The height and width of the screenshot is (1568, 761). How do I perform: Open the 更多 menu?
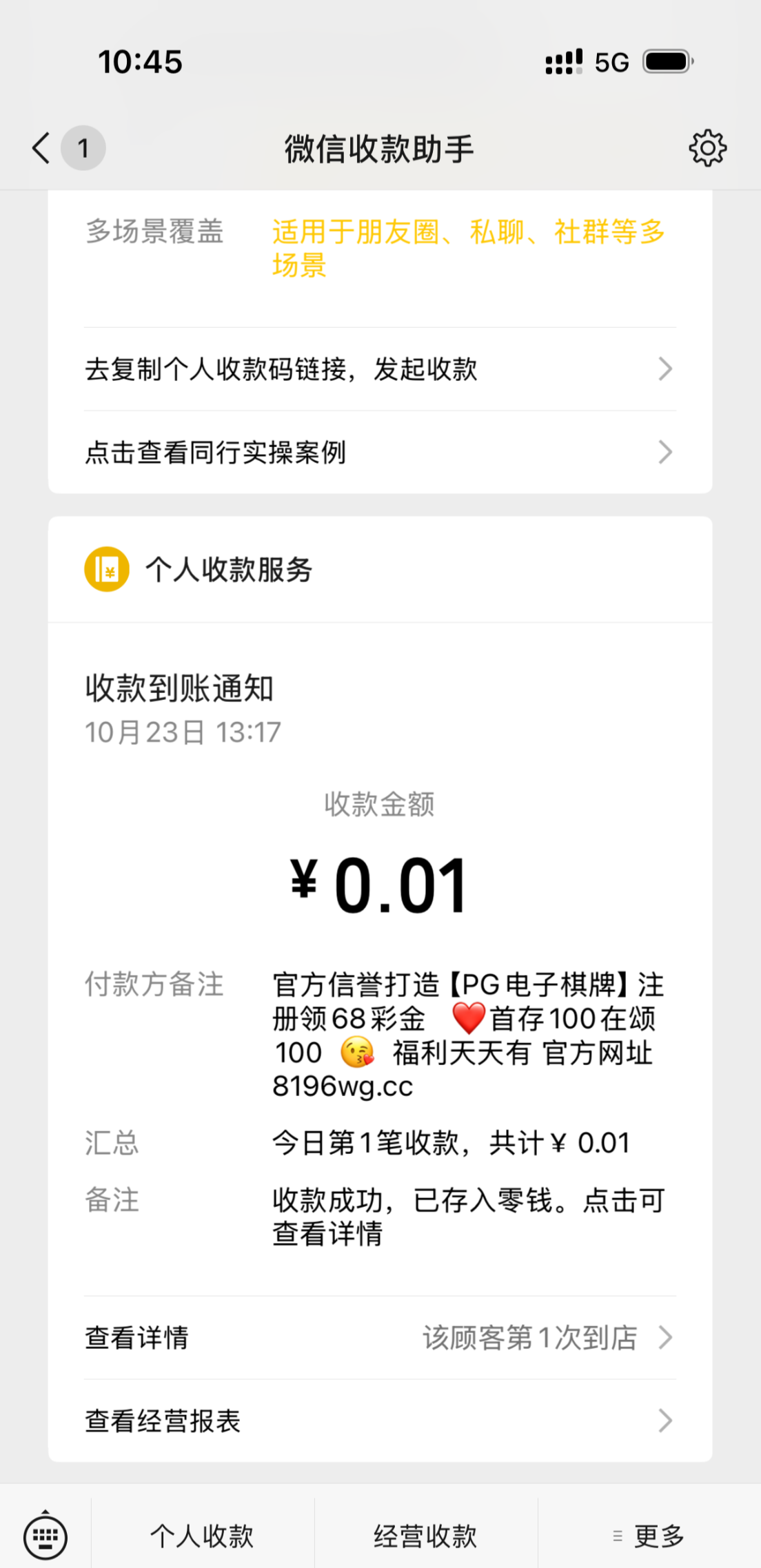(649, 1536)
